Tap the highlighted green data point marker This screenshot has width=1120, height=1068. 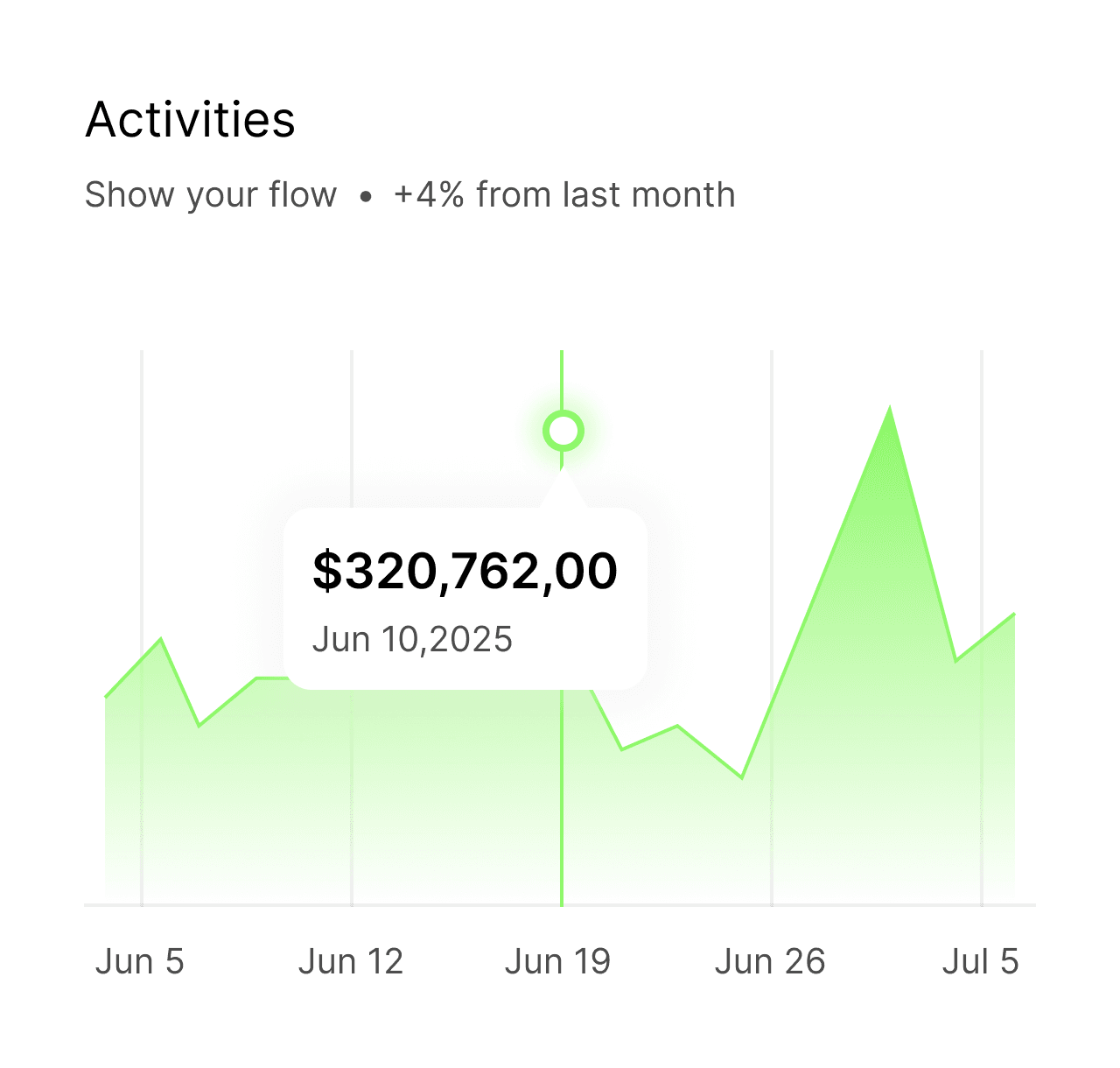[563, 431]
